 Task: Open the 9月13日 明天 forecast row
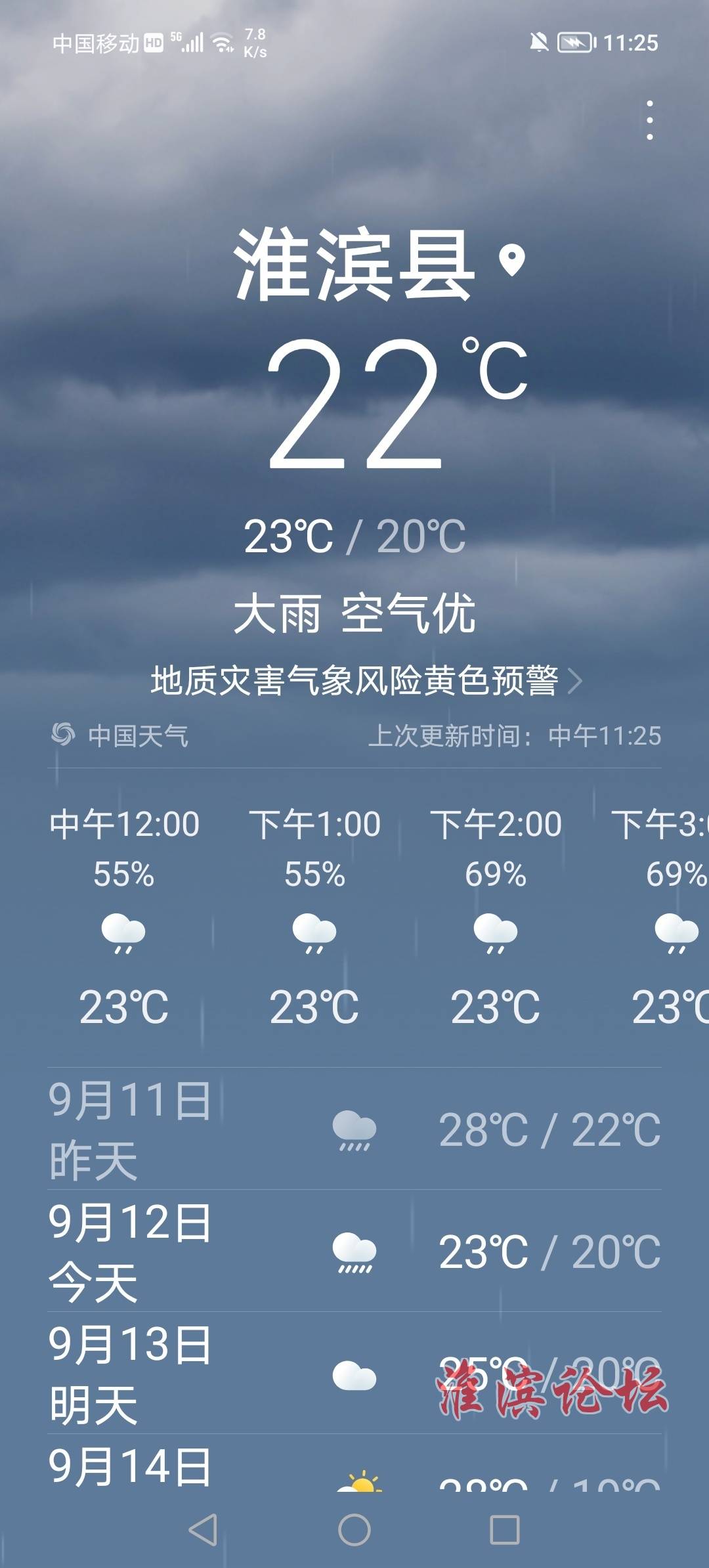pos(354,1374)
